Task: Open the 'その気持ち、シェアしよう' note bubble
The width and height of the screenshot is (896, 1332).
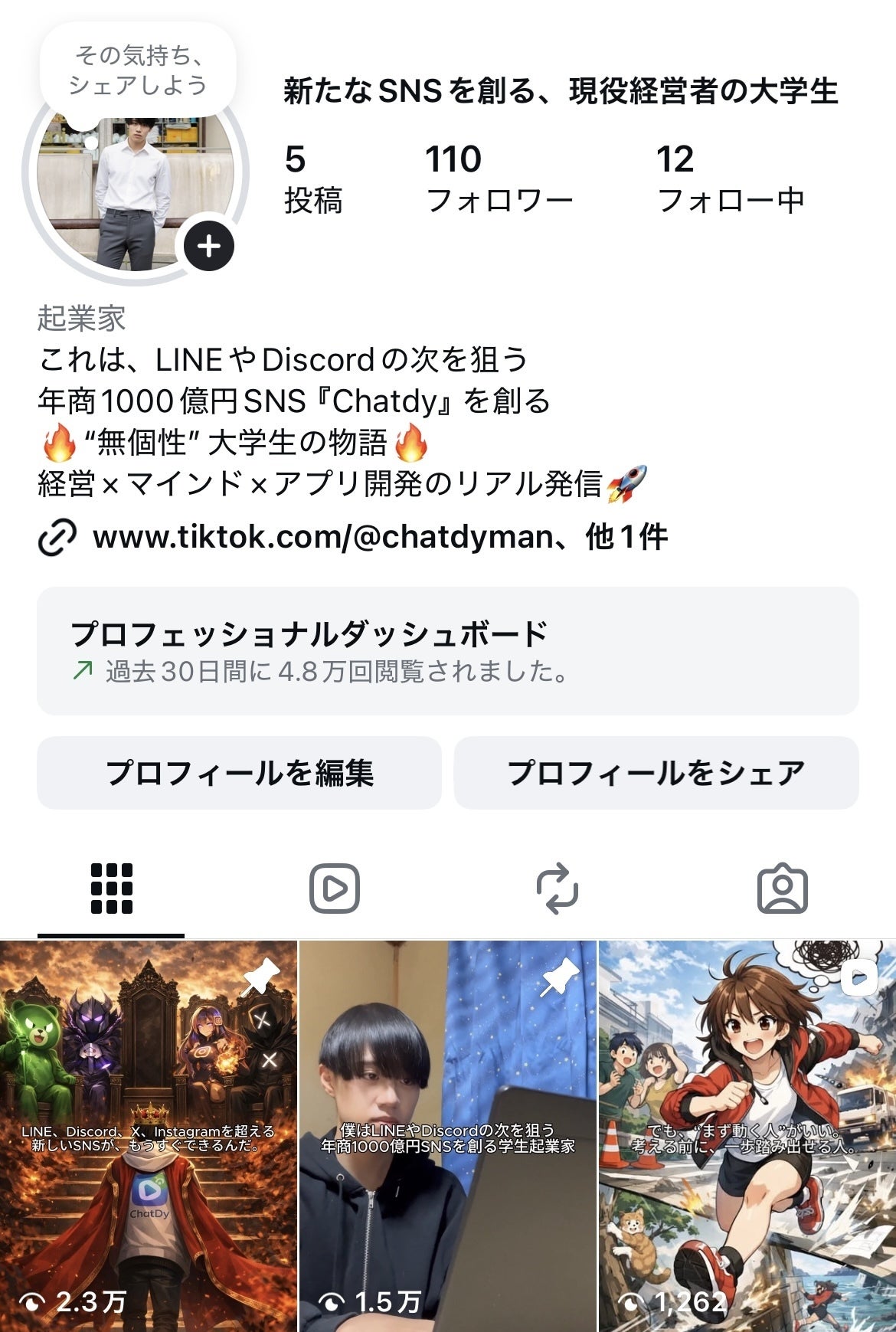Action: tap(138, 70)
